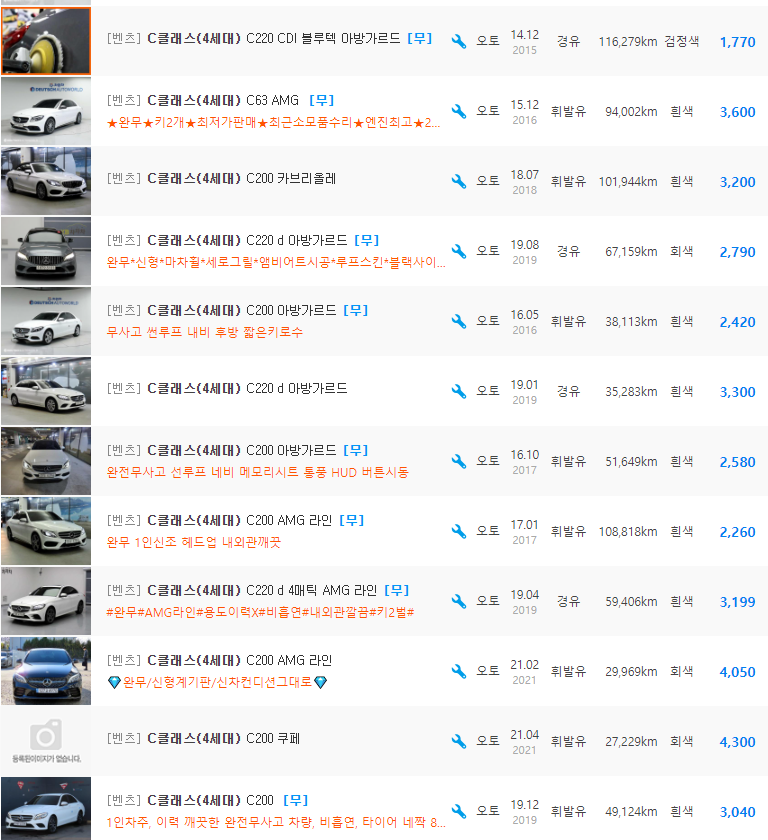Click the red C200 카브리올레 thumbnail
Image resolution: width=768 pixels, height=840 pixels.
pyautogui.click(x=45, y=181)
